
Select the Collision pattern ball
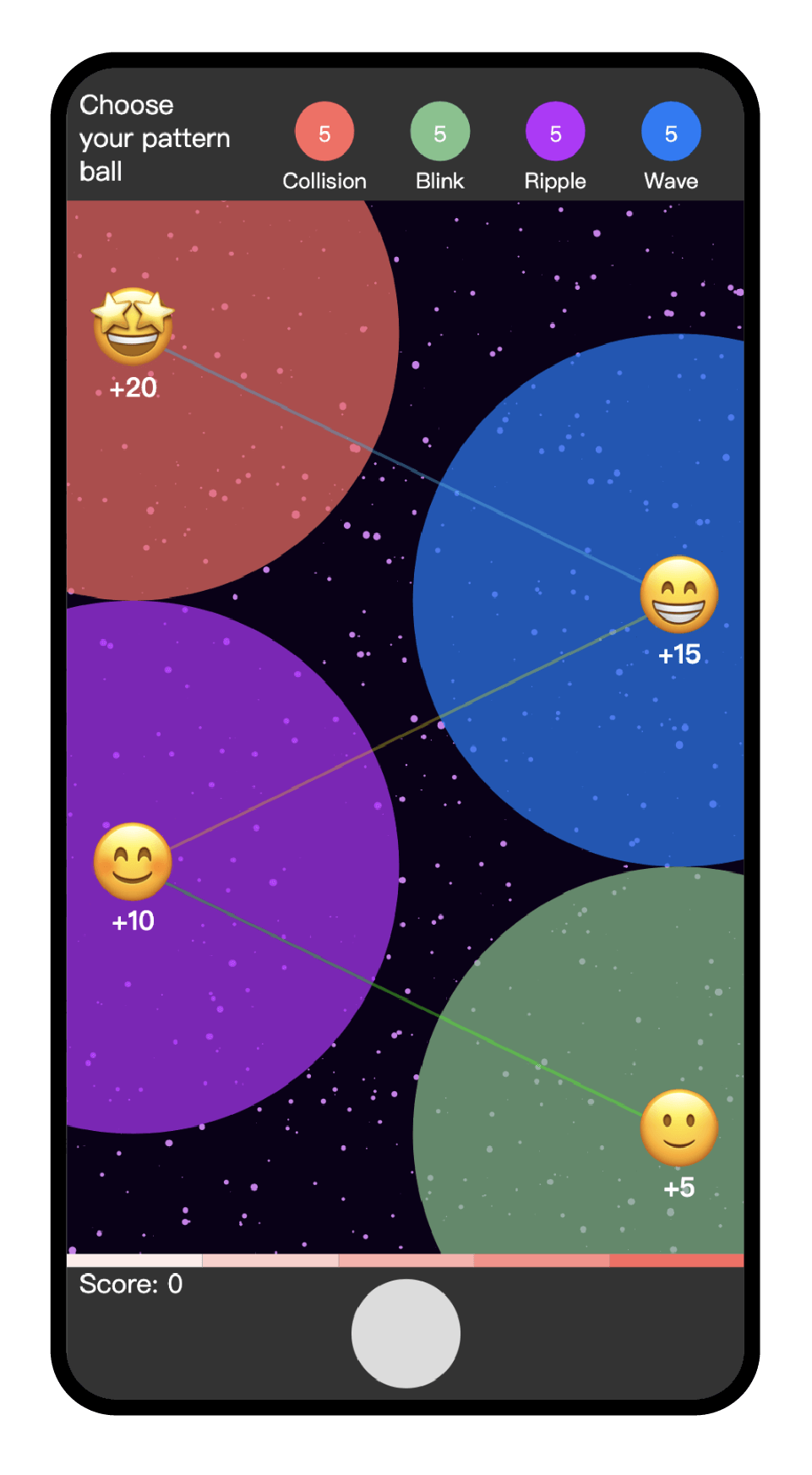(324, 132)
